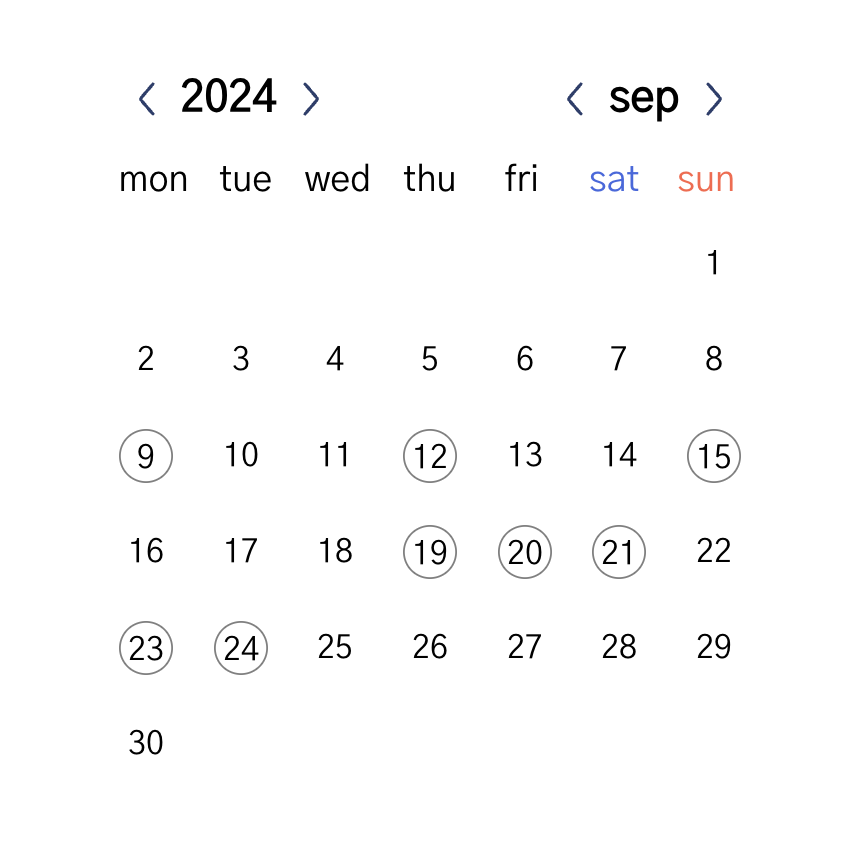Choose the circled date 15
Viewport: 864px width, 860px height.
click(x=714, y=456)
